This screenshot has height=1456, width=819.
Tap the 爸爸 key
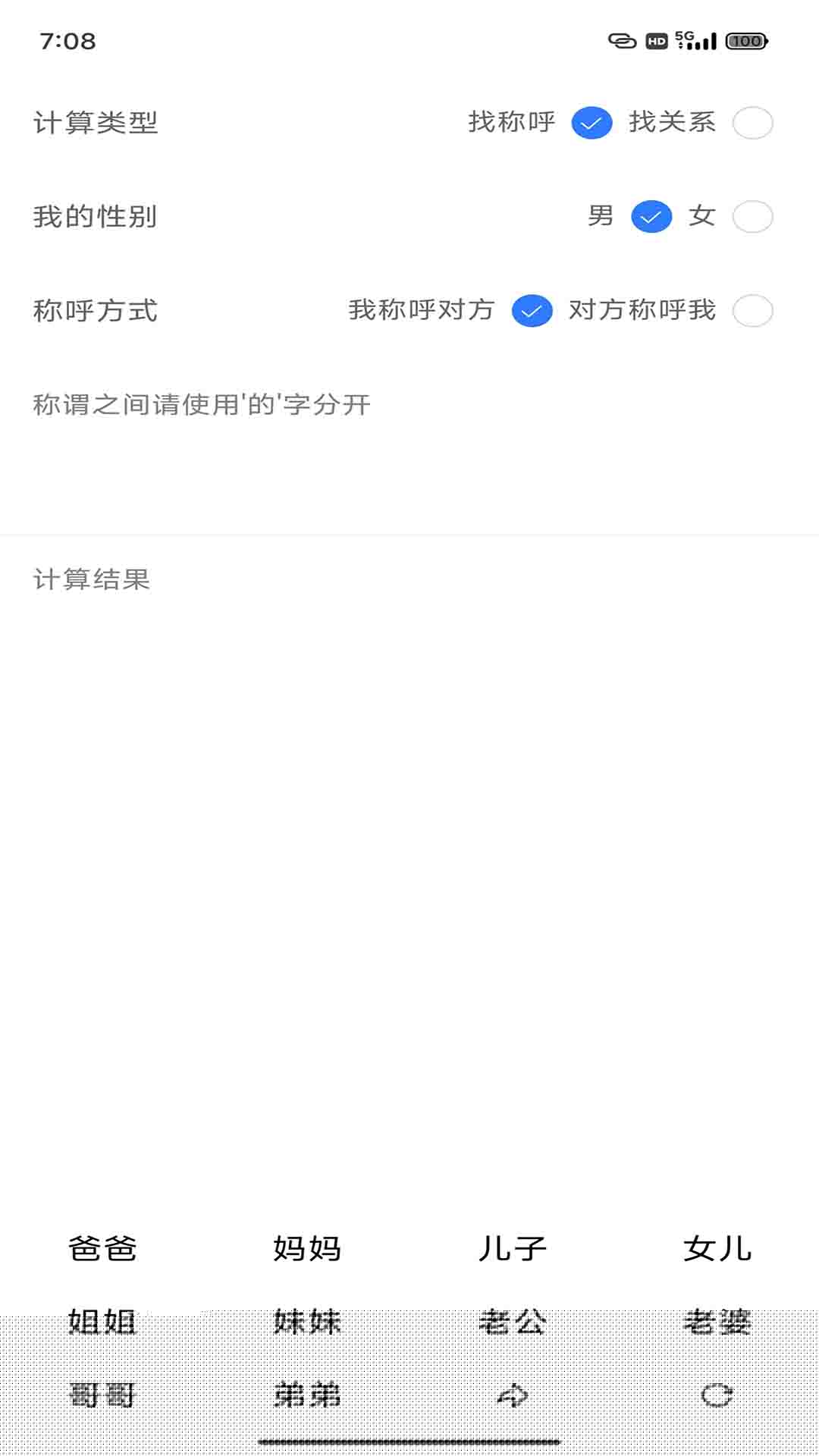point(102,1248)
